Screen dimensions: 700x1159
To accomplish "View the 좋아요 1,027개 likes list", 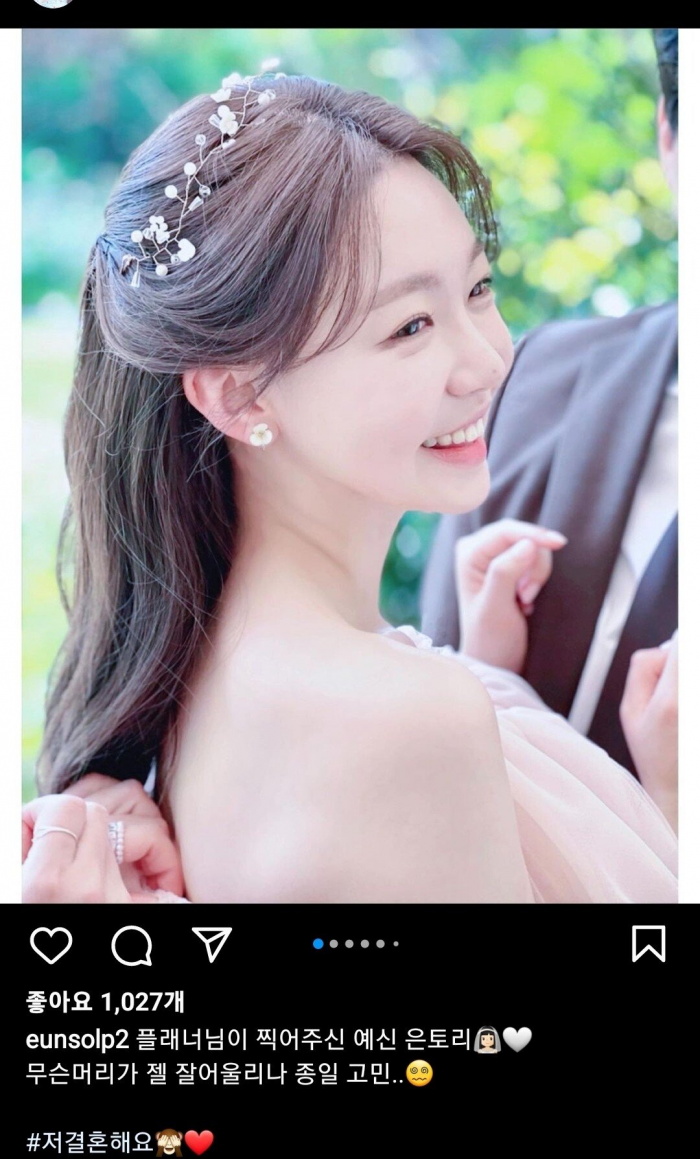I will coord(105,1002).
